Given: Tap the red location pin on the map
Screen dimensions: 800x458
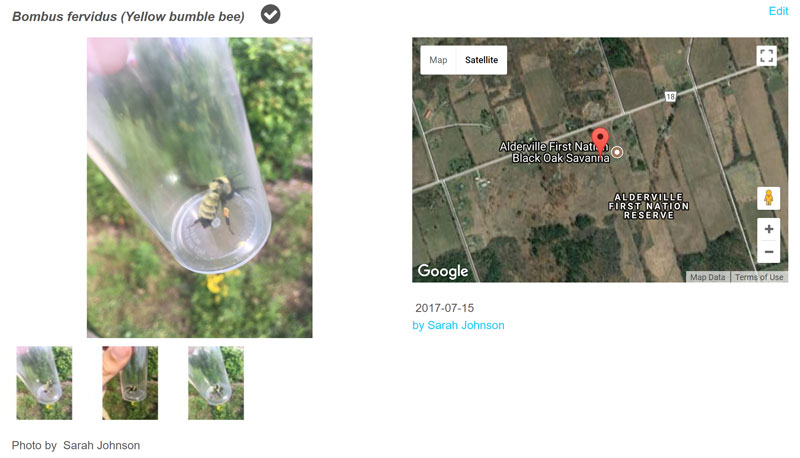Looking at the screenshot, I should (x=600, y=141).
